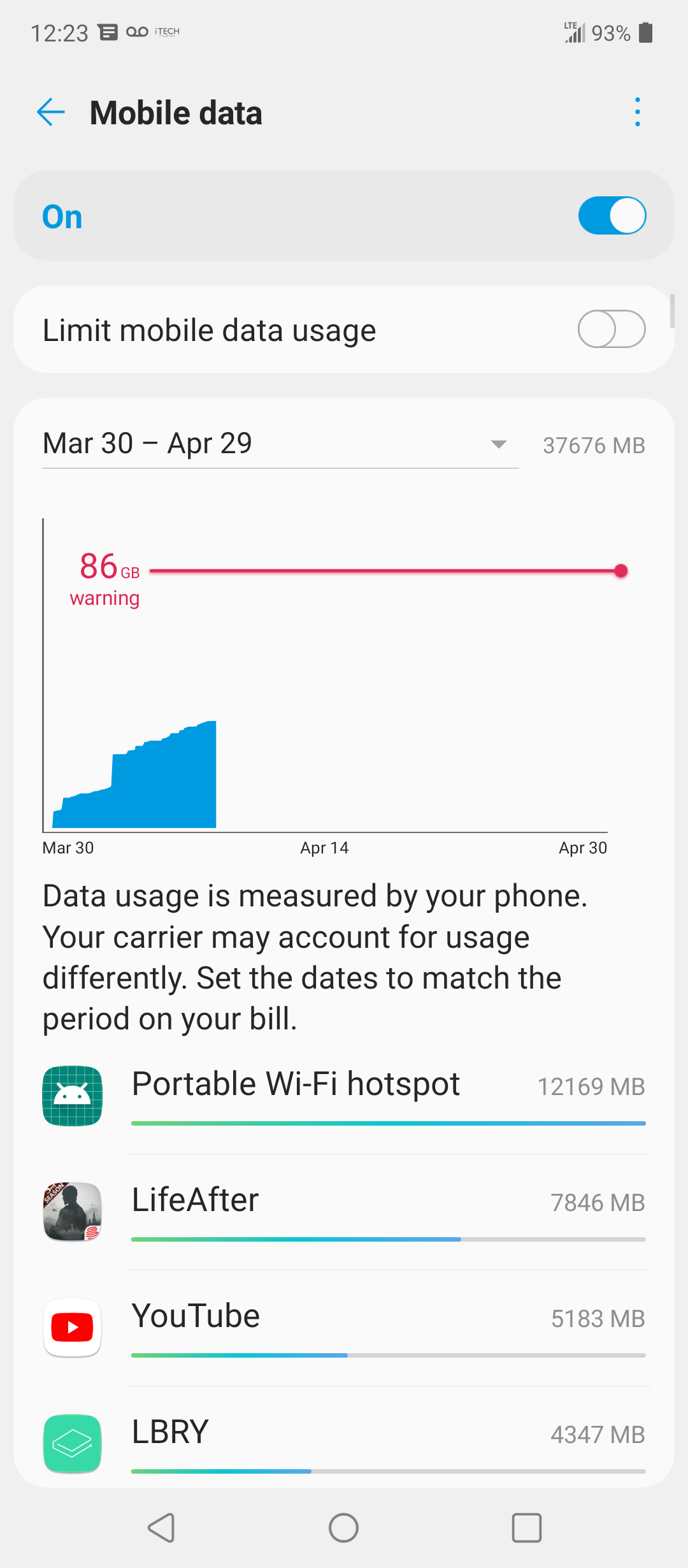Tap the 86 GB warning line handle
Viewport: 688px width, 1568px height.
[x=621, y=571]
